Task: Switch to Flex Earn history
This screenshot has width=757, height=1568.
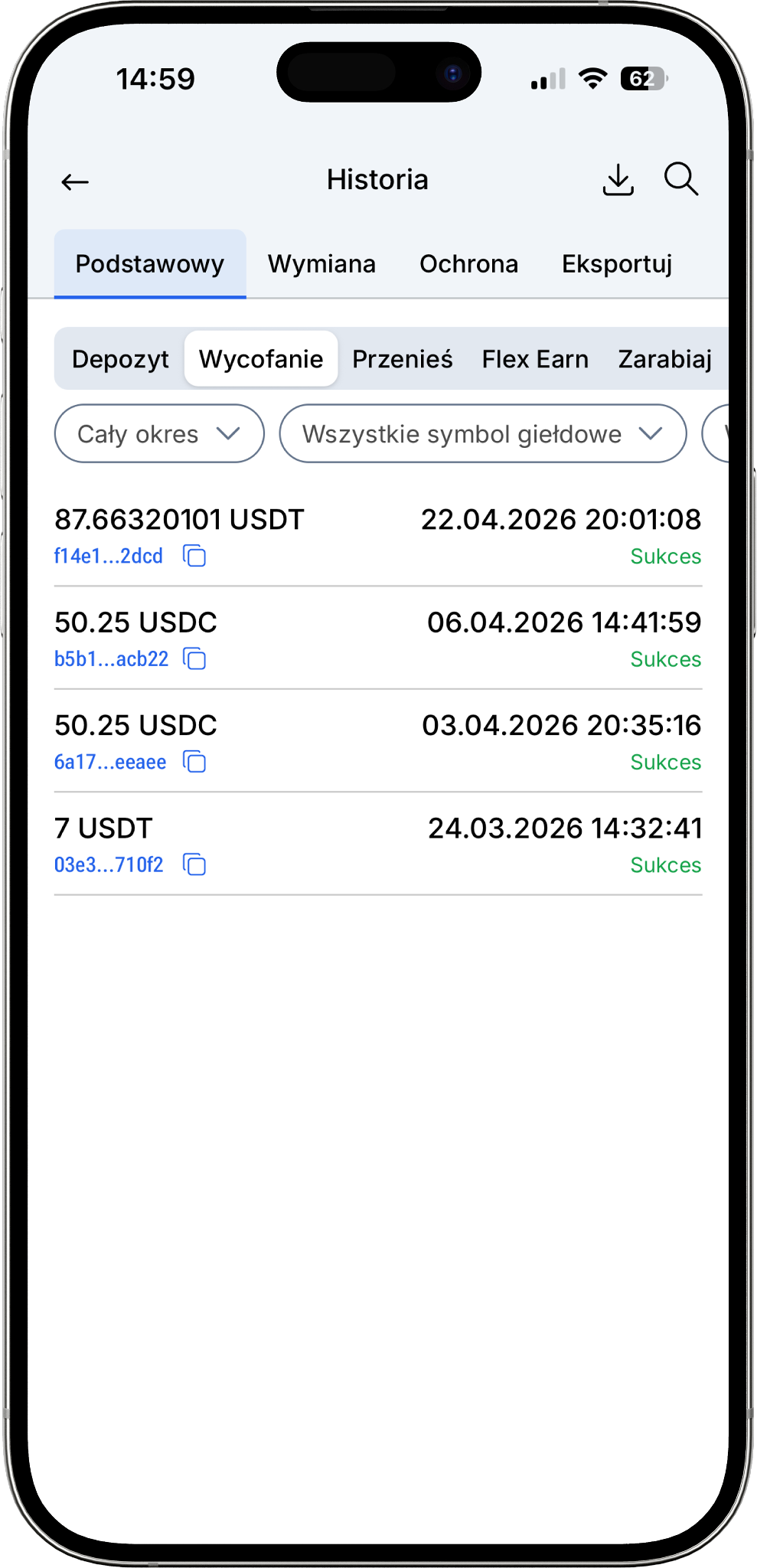Action: tap(535, 359)
